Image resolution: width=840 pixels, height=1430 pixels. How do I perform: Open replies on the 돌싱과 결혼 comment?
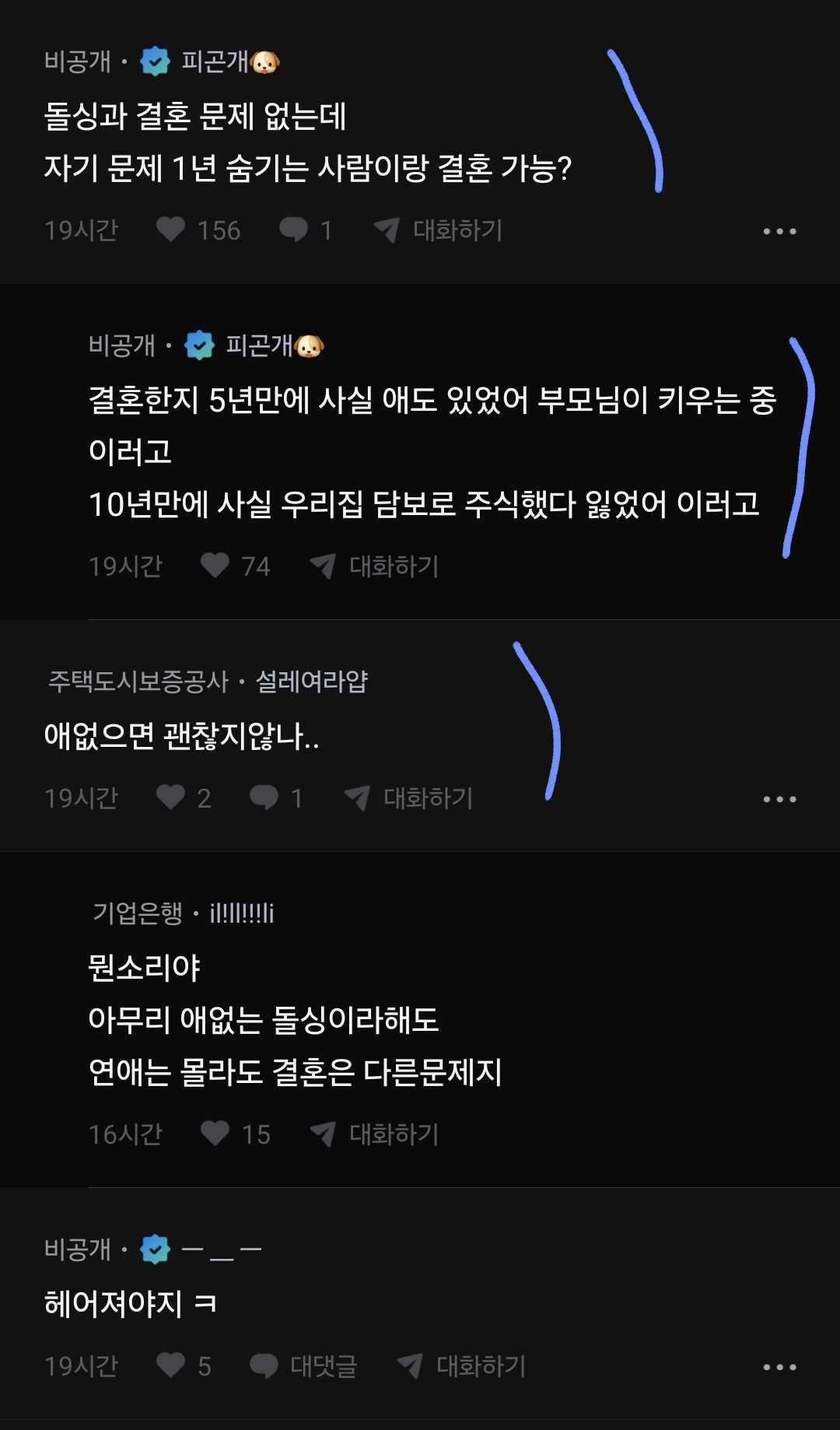294,230
